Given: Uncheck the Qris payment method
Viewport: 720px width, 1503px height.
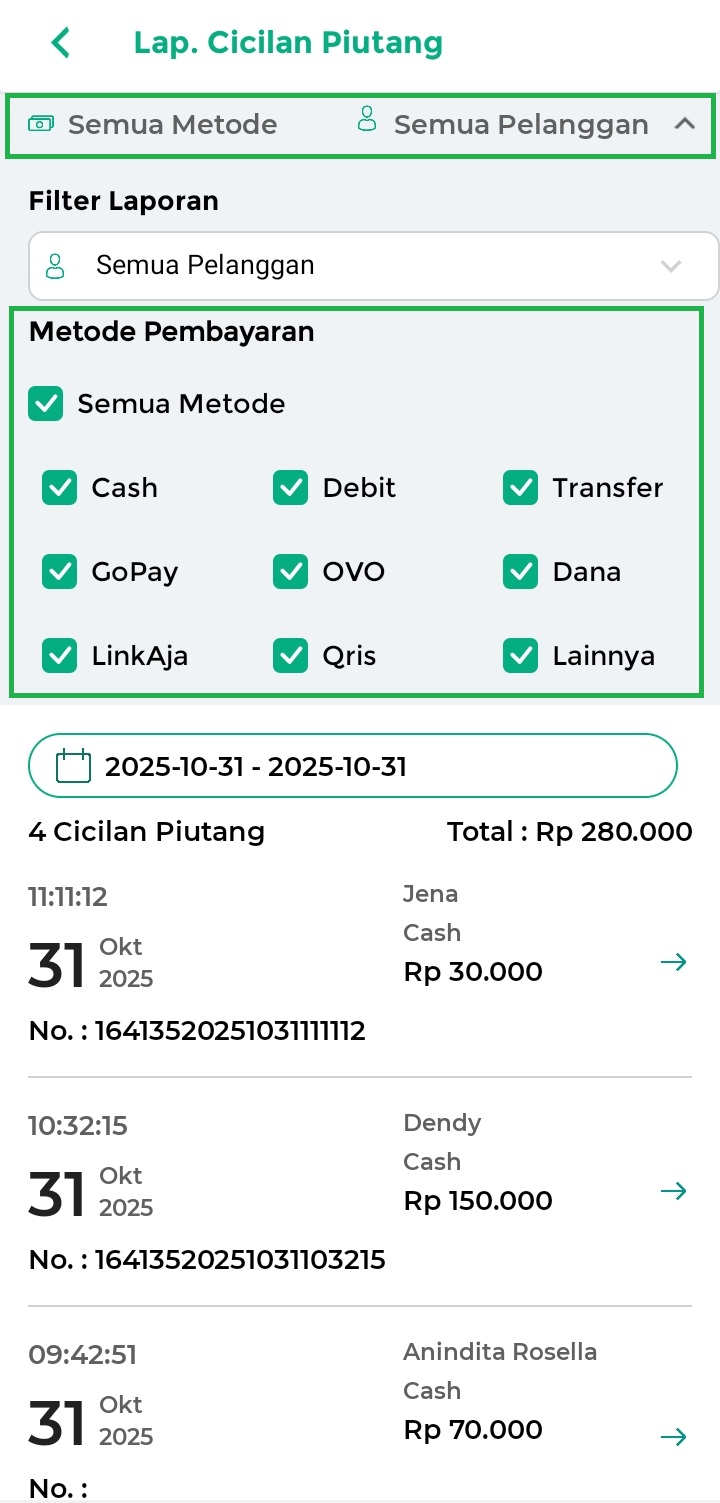Looking at the screenshot, I should [x=291, y=656].
